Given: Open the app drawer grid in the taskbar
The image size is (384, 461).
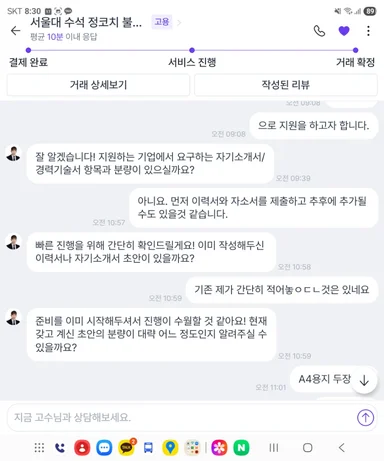Looking at the screenshot, I should [x=39, y=448].
